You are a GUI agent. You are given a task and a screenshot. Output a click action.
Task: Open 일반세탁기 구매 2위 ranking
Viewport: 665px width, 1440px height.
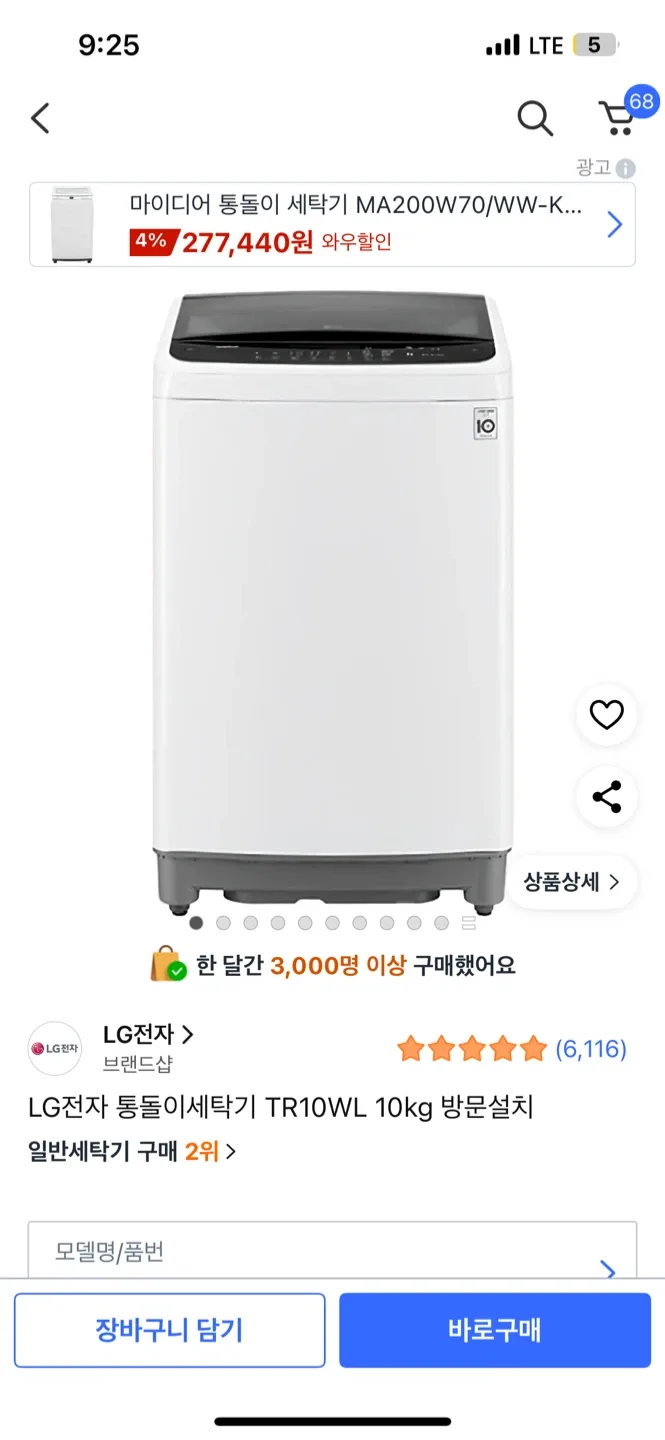(132, 1151)
